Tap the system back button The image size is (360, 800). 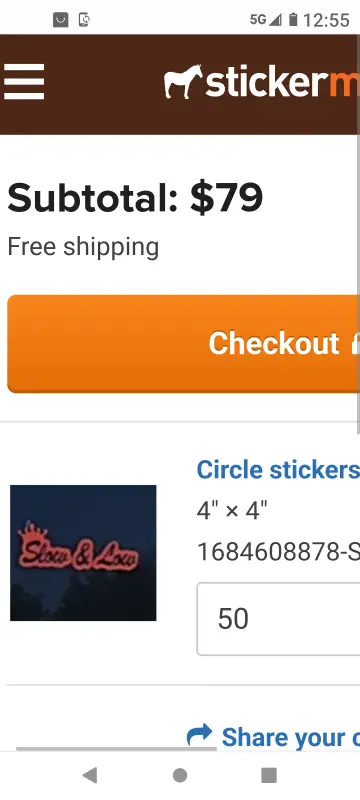coord(90,776)
